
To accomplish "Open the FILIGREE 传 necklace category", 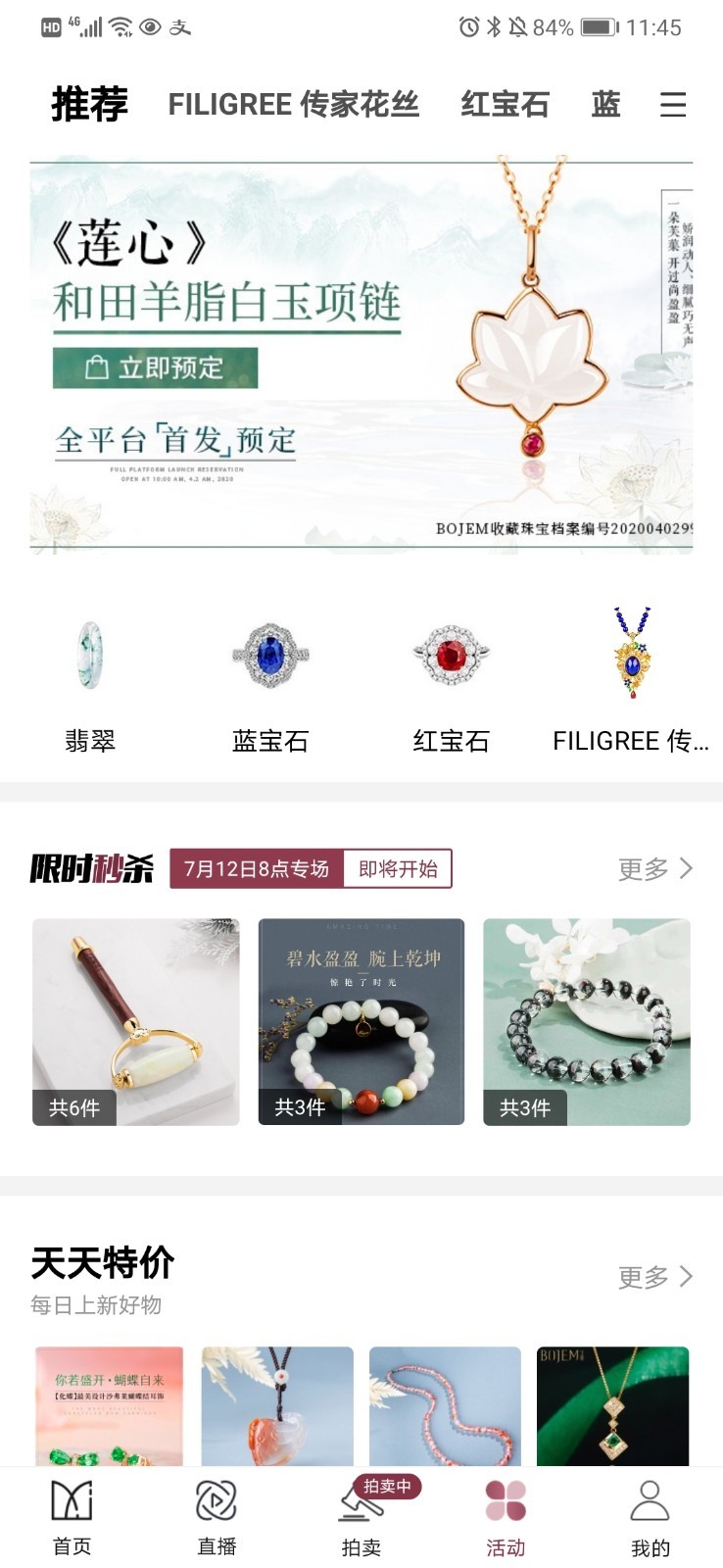I will click(x=631, y=683).
